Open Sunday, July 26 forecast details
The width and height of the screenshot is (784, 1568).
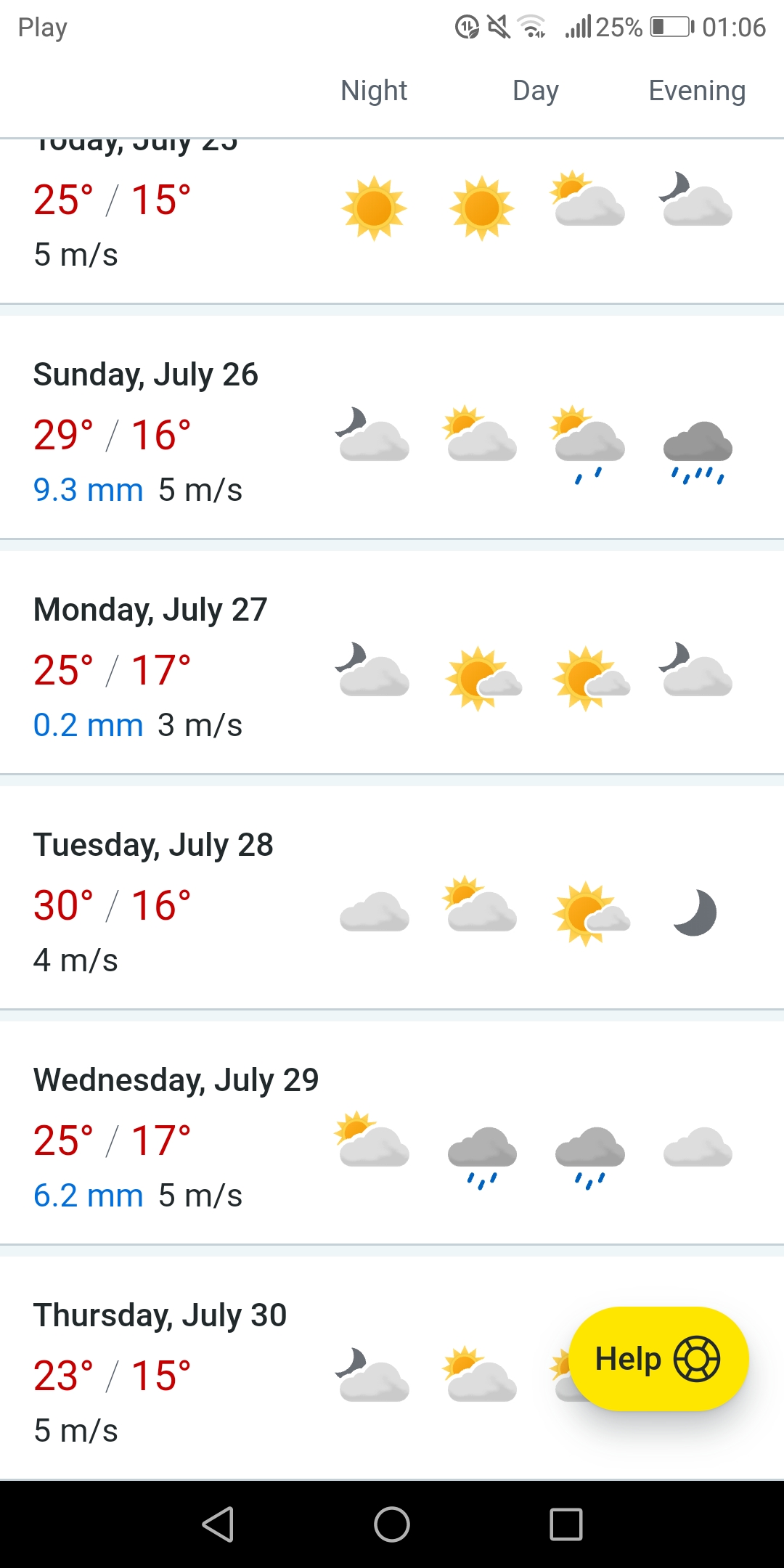[392, 434]
